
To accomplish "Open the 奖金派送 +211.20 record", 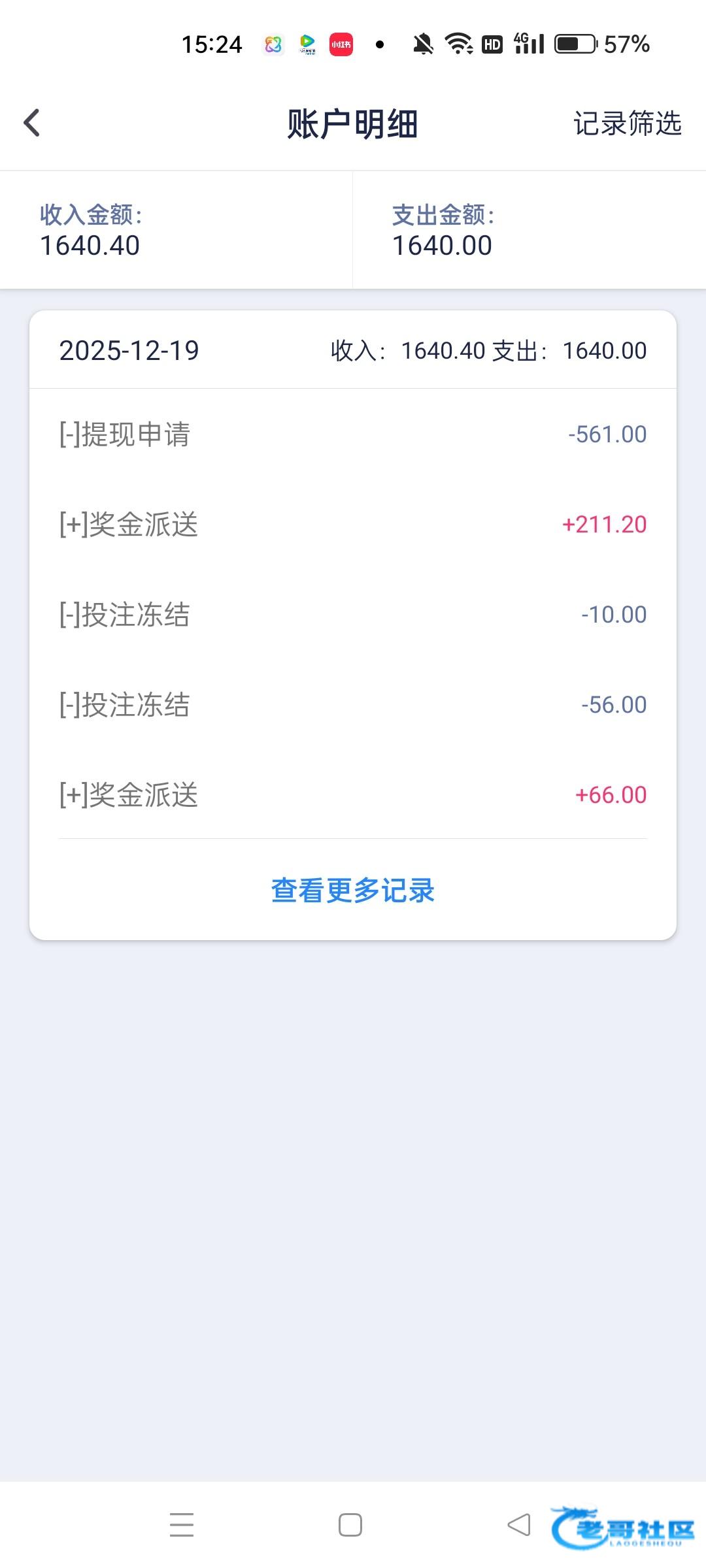I will click(x=353, y=525).
